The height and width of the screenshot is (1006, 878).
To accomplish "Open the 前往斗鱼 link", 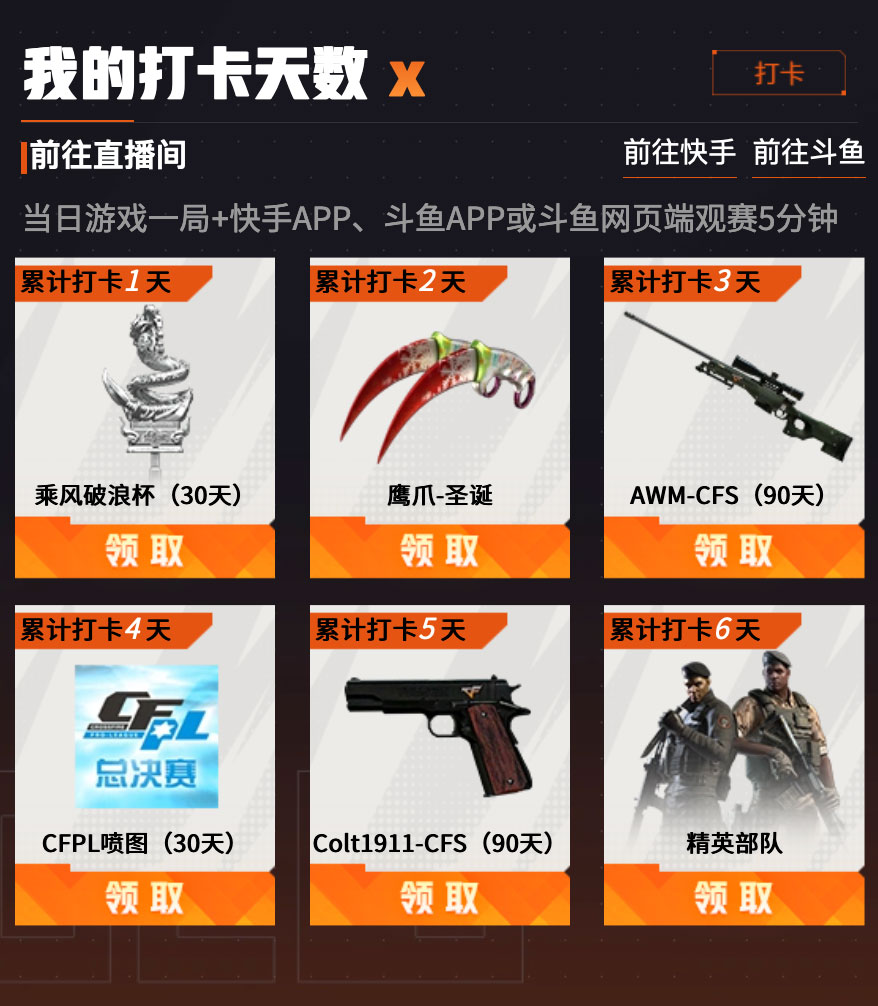I will click(808, 153).
